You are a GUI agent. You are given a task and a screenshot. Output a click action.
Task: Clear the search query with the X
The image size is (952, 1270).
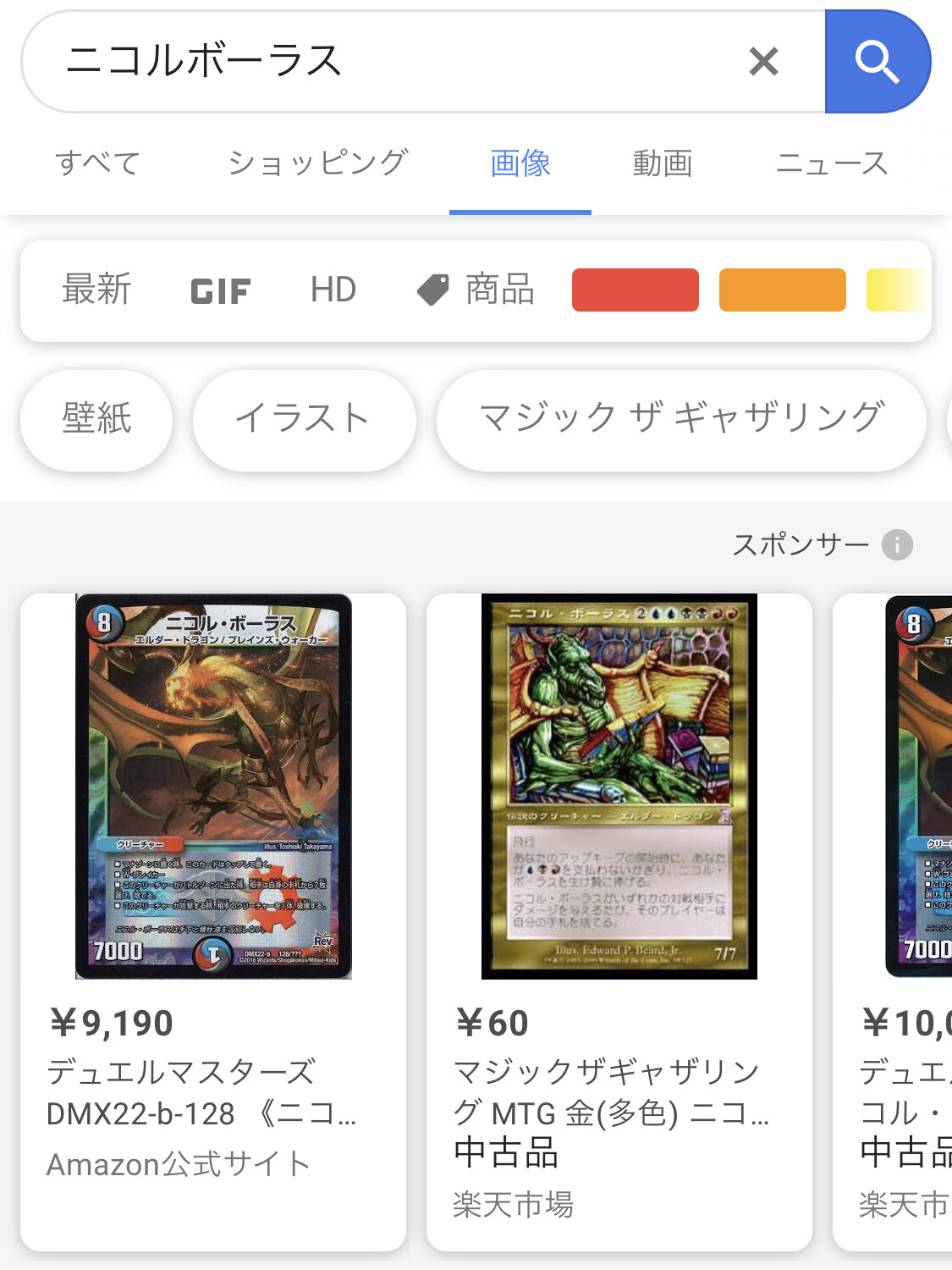point(763,61)
